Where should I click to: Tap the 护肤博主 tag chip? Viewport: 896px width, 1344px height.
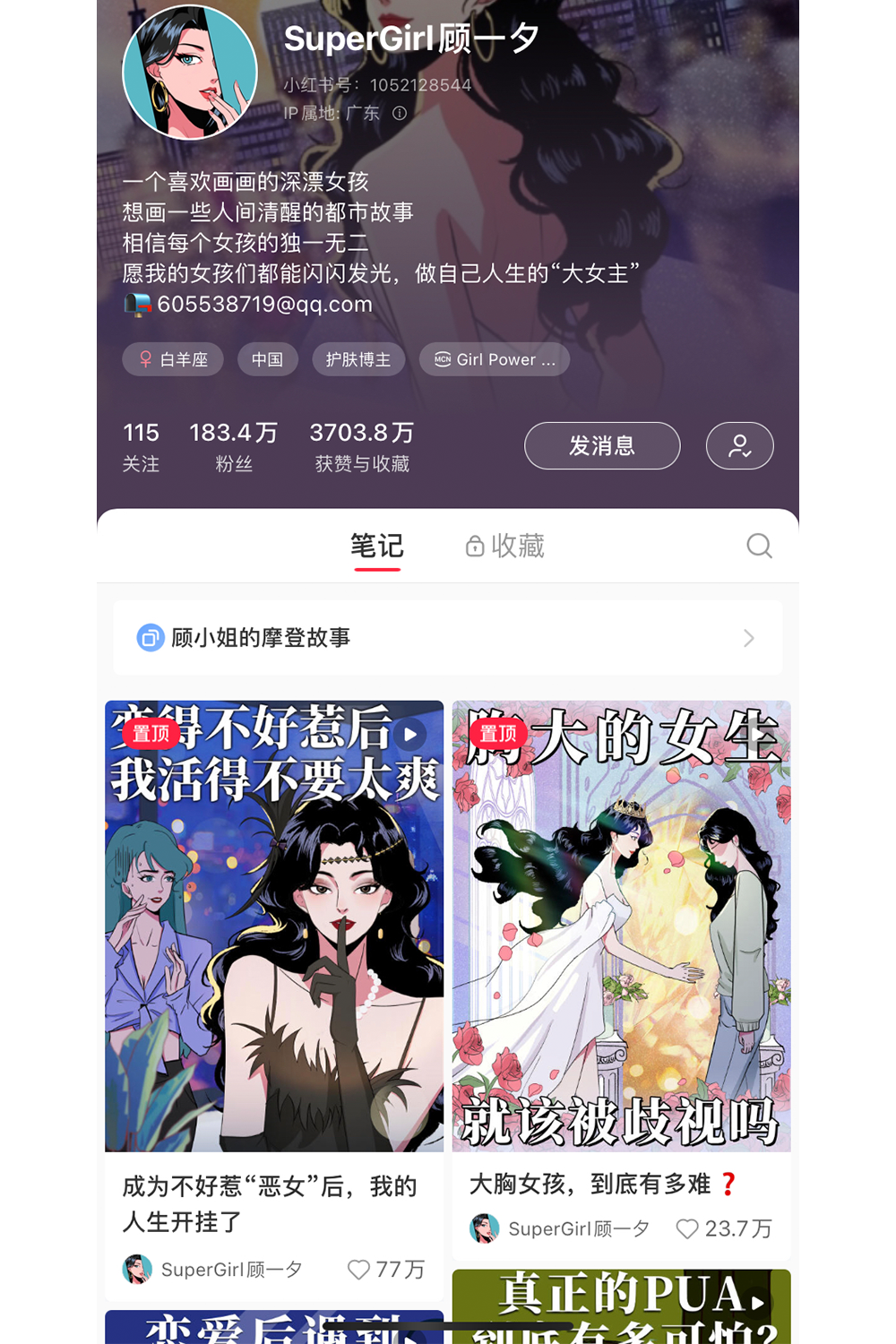tap(358, 359)
